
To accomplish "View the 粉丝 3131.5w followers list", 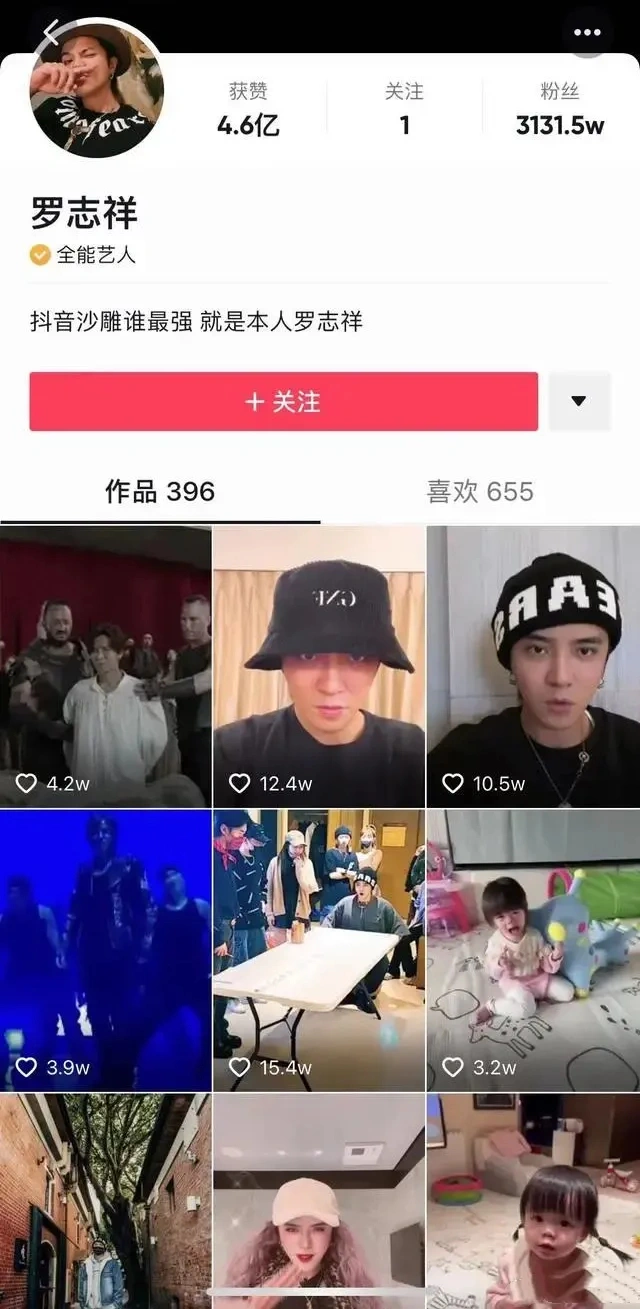I will pos(560,109).
